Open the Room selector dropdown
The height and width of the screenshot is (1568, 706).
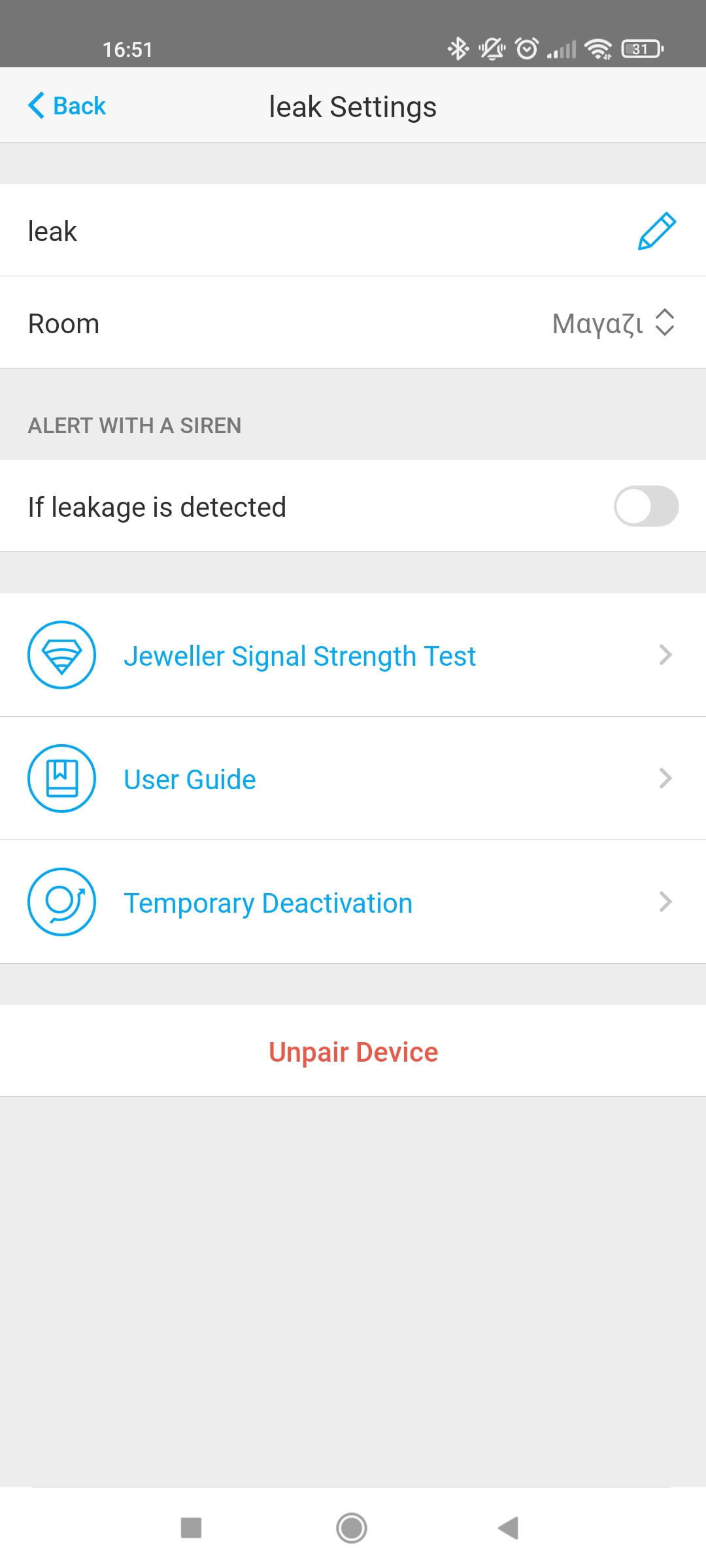pyautogui.click(x=613, y=323)
